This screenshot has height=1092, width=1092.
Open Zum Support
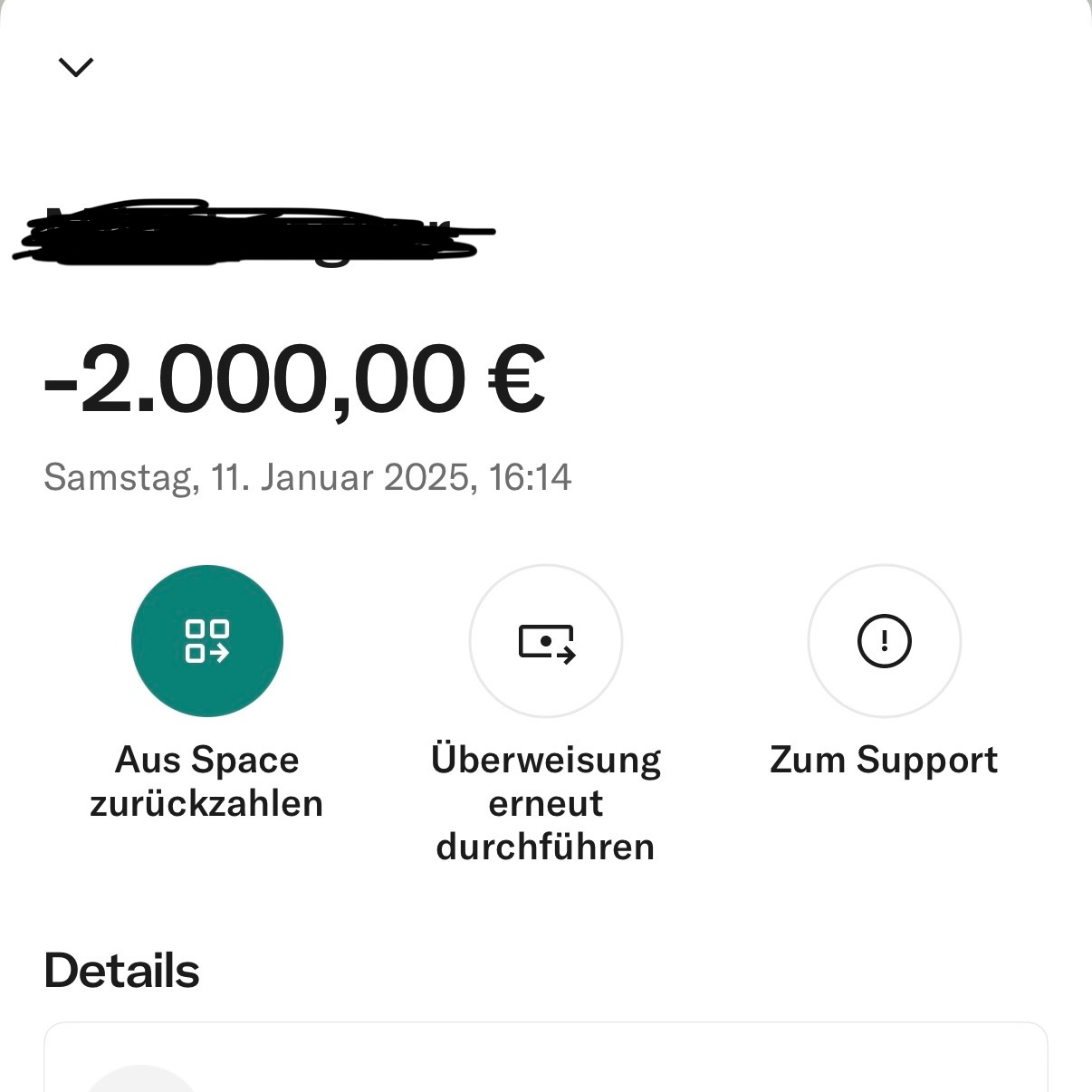coord(884,641)
